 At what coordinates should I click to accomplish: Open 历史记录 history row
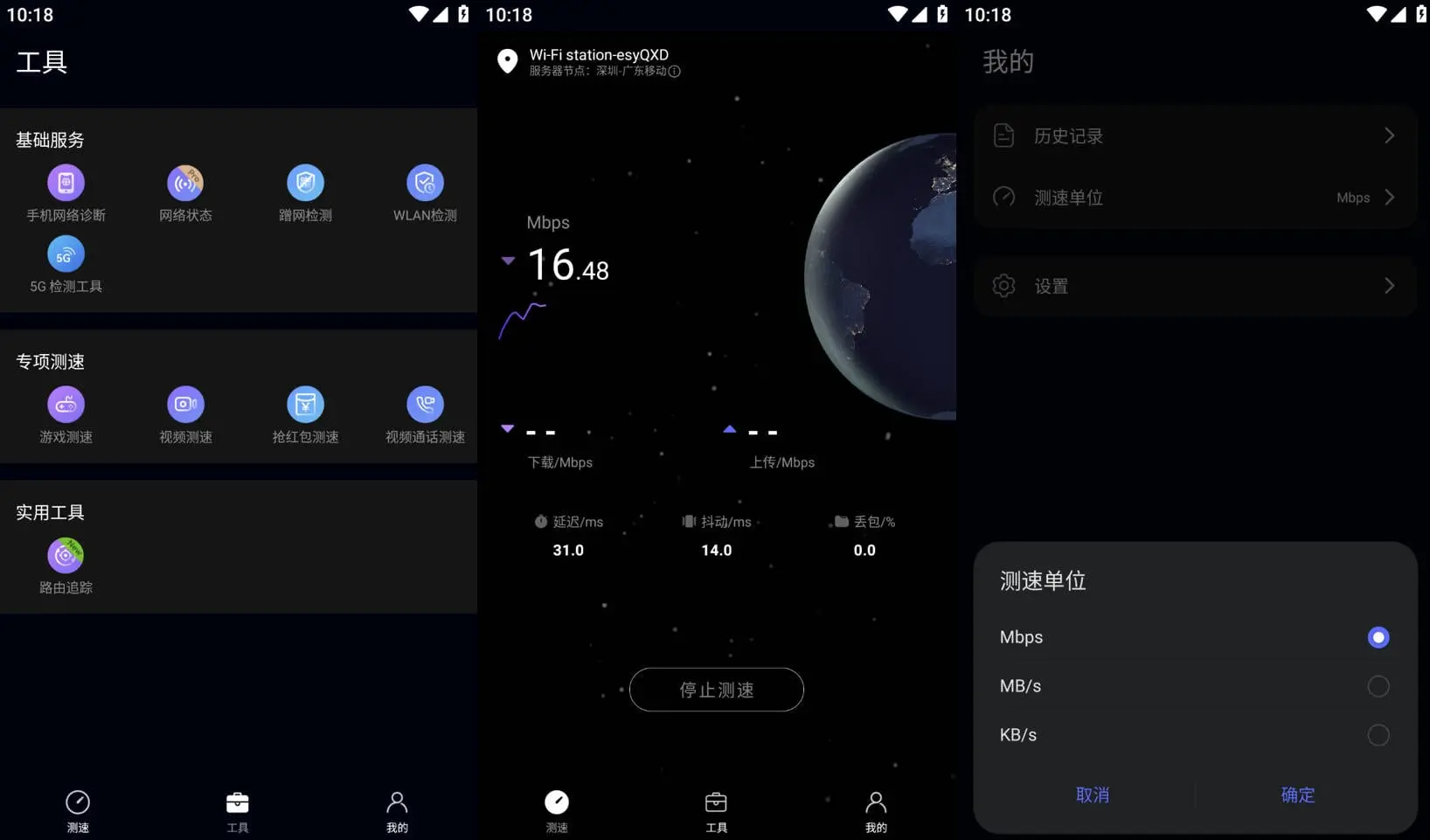point(1194,136)
